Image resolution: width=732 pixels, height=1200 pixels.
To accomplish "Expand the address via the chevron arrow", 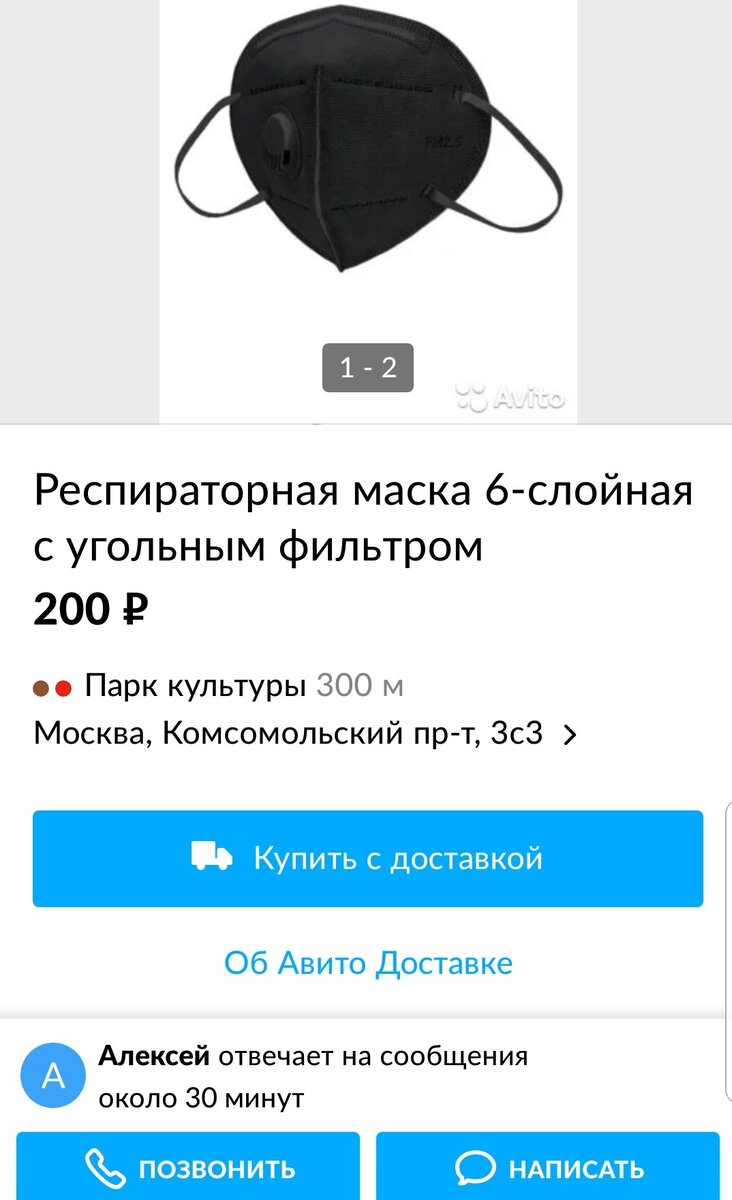I will 570,733.
